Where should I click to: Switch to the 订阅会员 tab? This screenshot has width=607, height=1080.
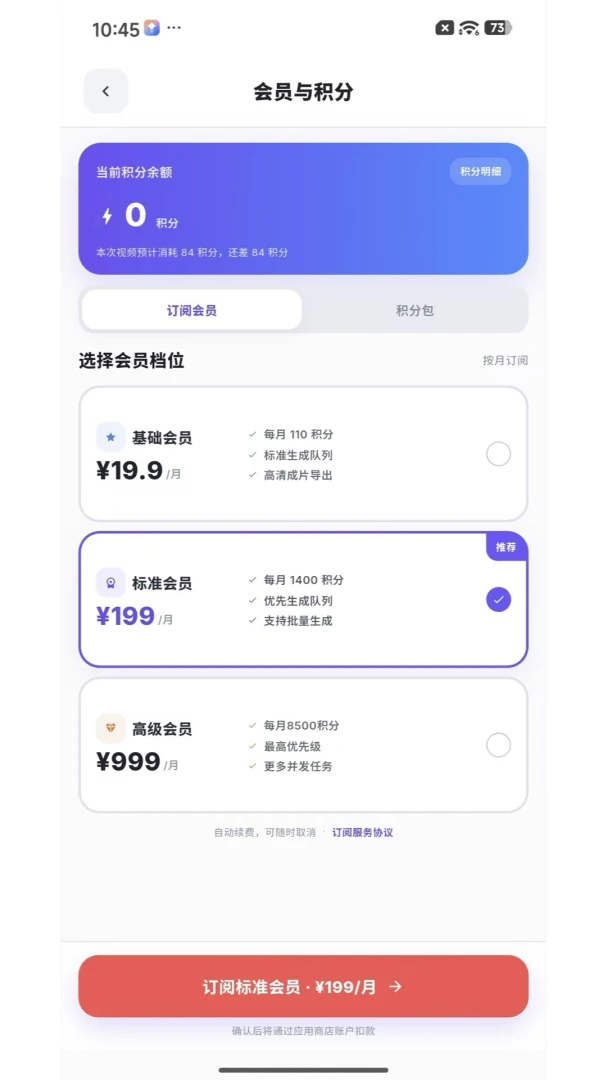click(192, 311)
